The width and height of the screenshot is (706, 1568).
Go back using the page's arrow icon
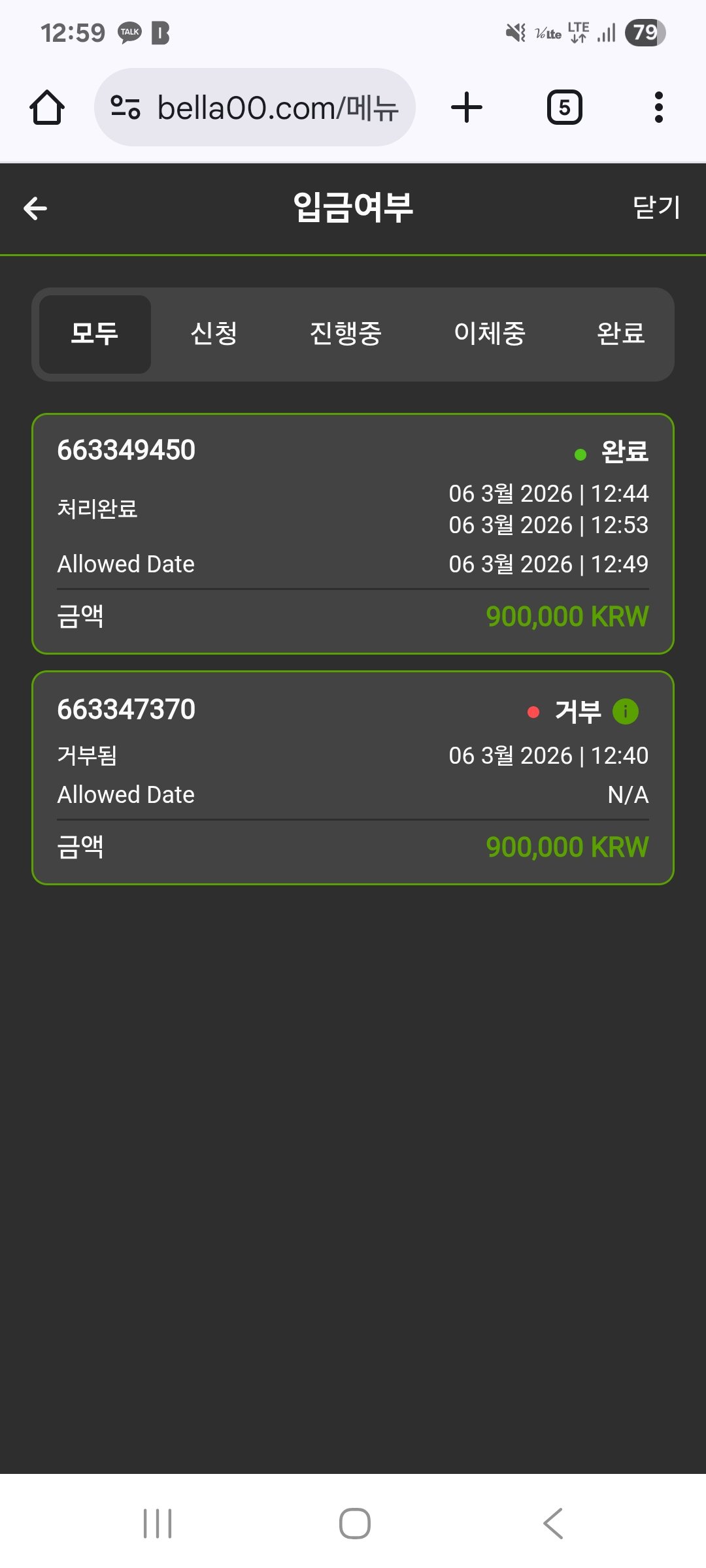[35, 208]
